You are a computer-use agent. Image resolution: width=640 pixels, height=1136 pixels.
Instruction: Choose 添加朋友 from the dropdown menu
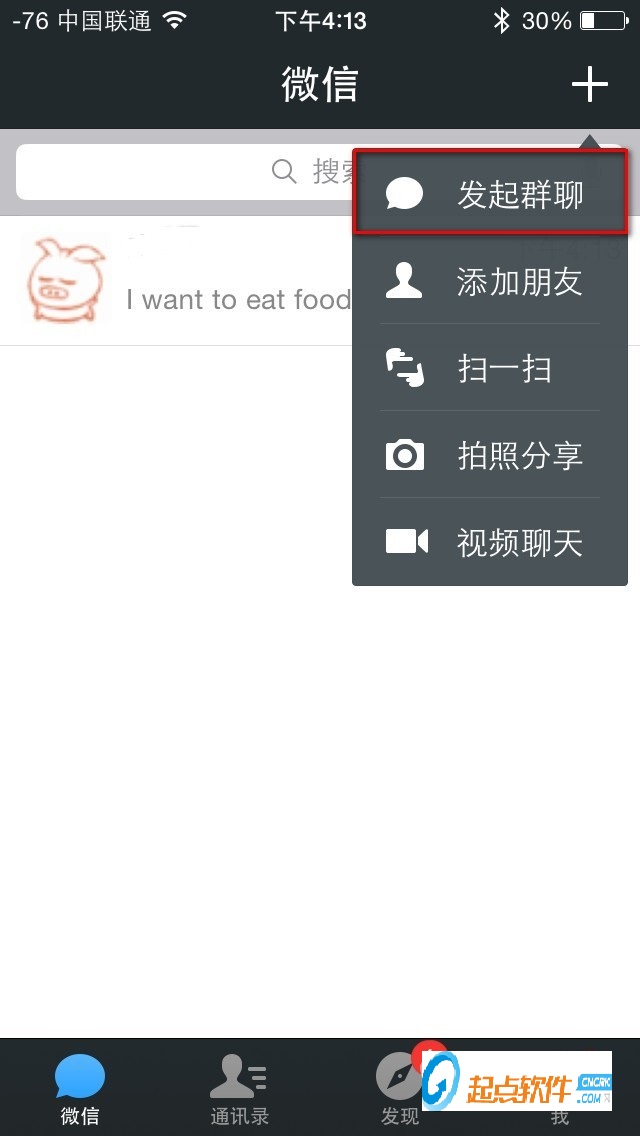point(490,281)
